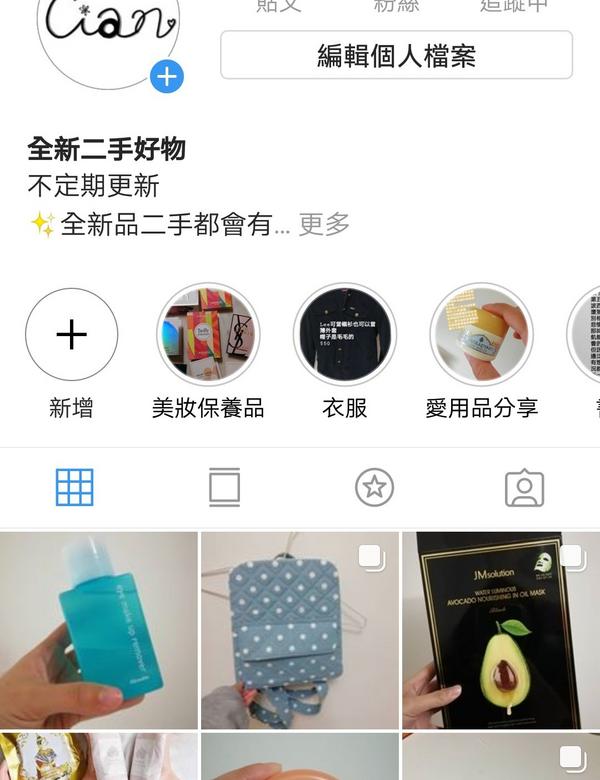Open the blue lotion bottle post

coord(98,630)
